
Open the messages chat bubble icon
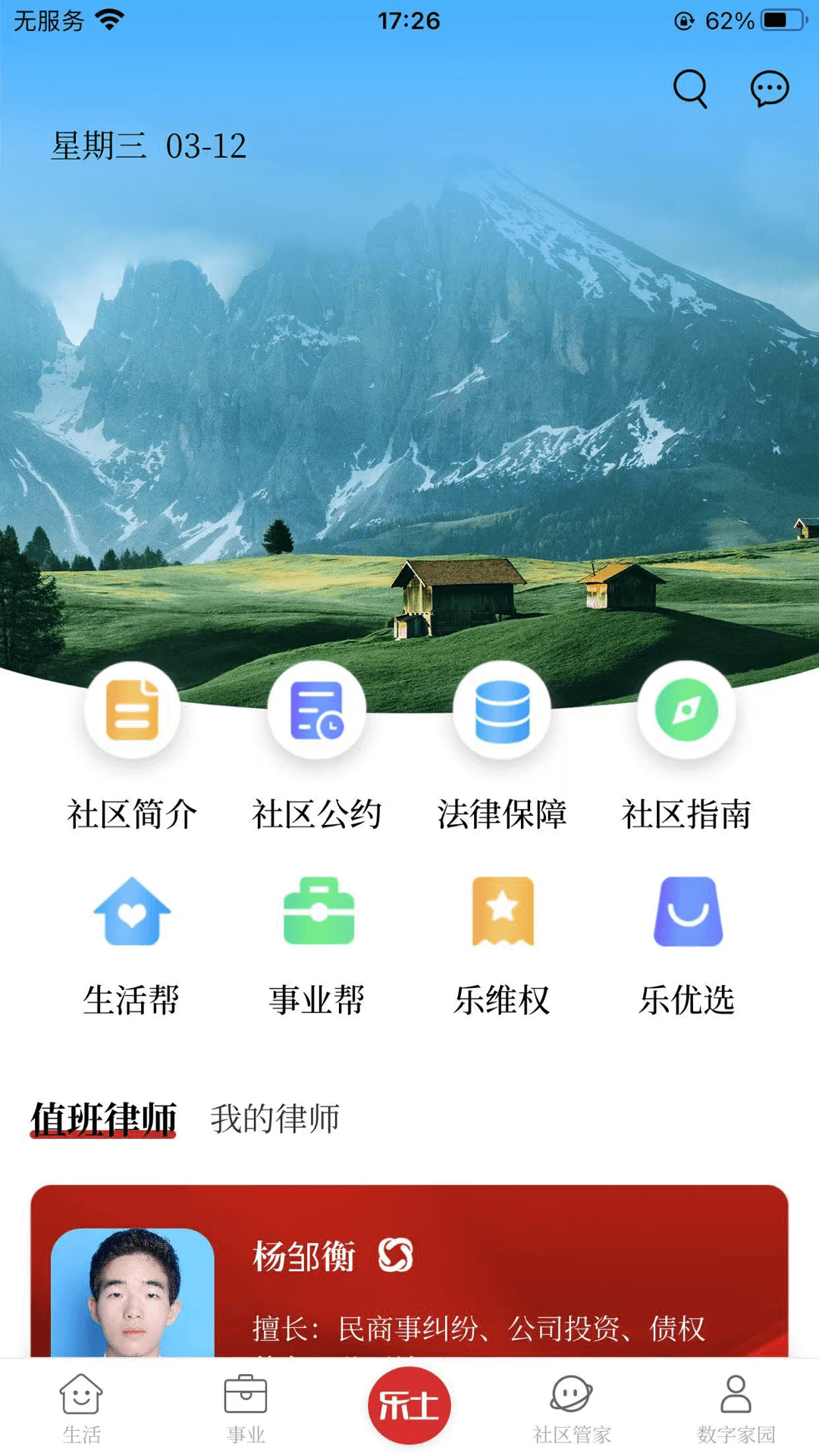[769, 89]
